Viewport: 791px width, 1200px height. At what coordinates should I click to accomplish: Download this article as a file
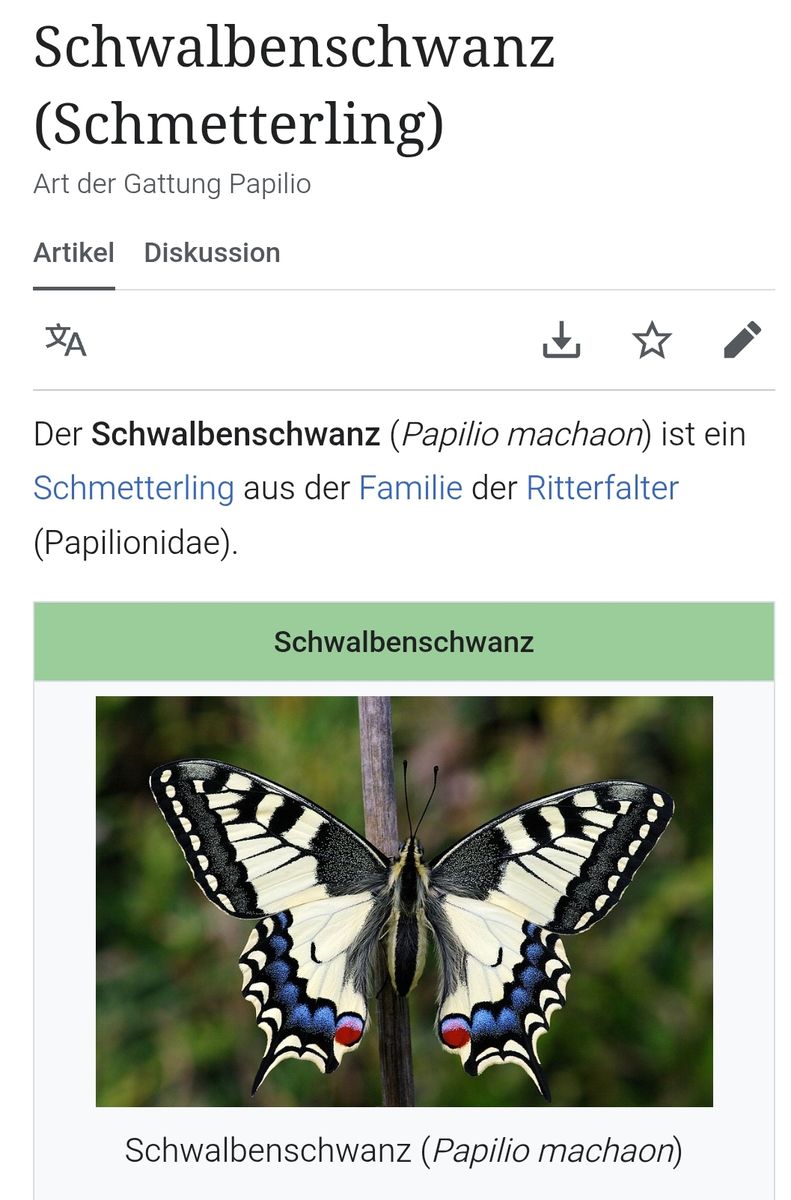click(x=561, y=341)
